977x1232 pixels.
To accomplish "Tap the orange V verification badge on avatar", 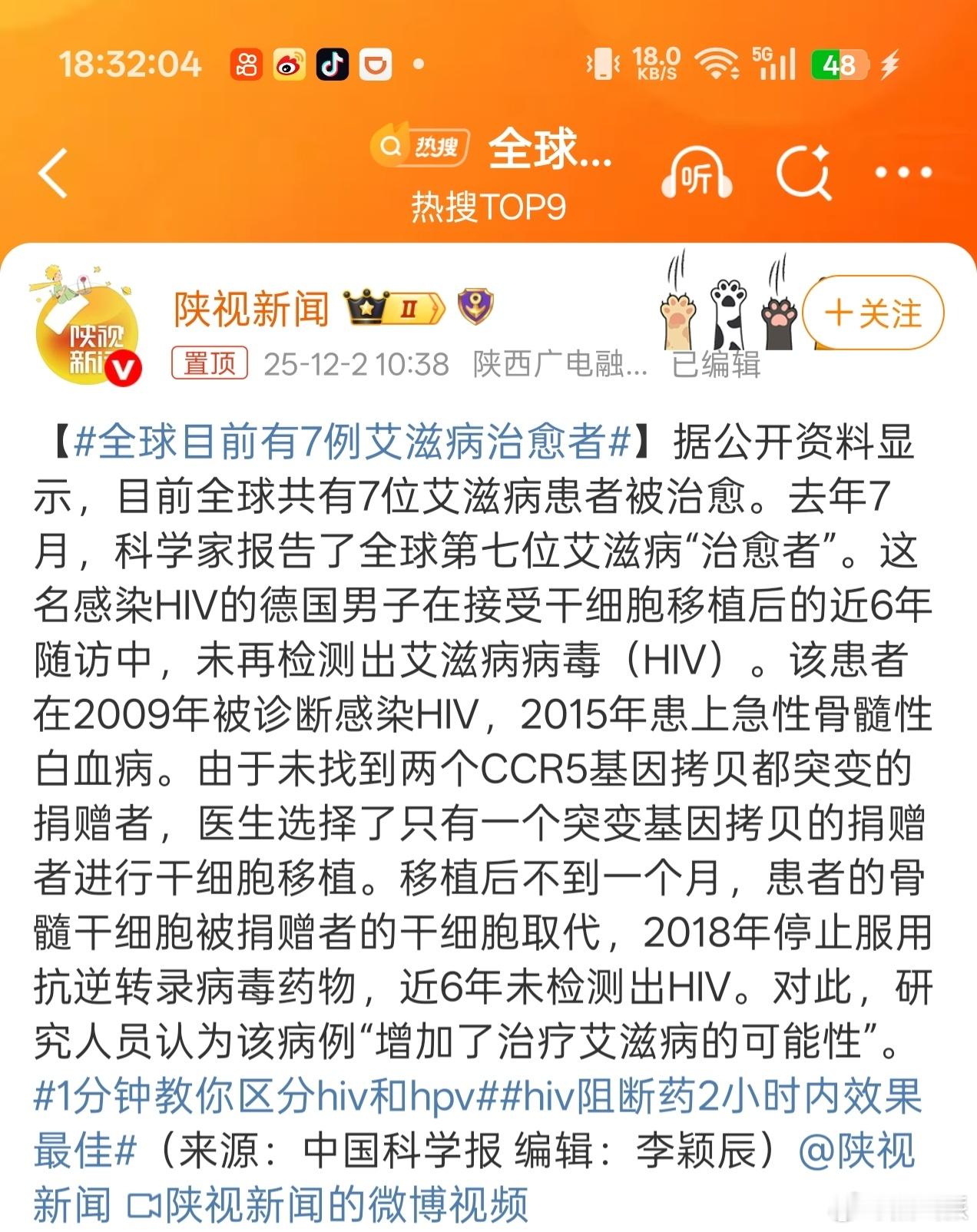I will tap(123, 367).
